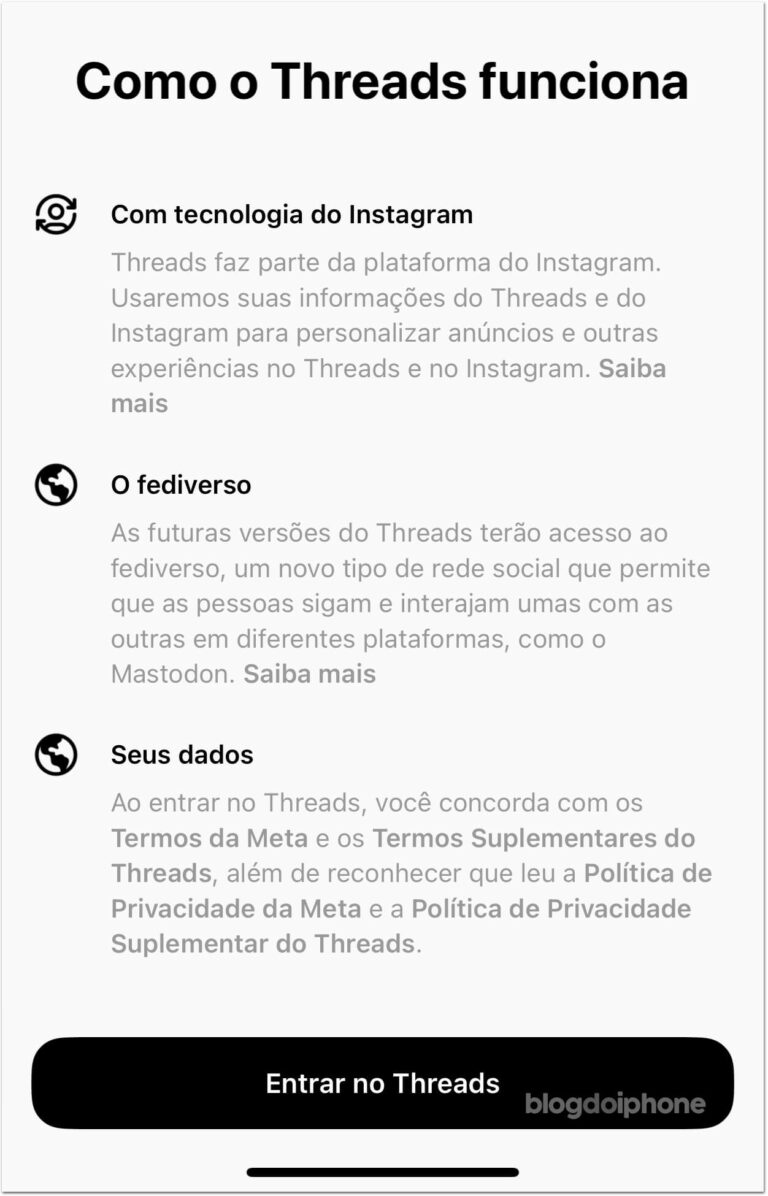Click the icon above the fediverso description
The width and height of the screenshot is (768, 1196).
pos(57,484)
